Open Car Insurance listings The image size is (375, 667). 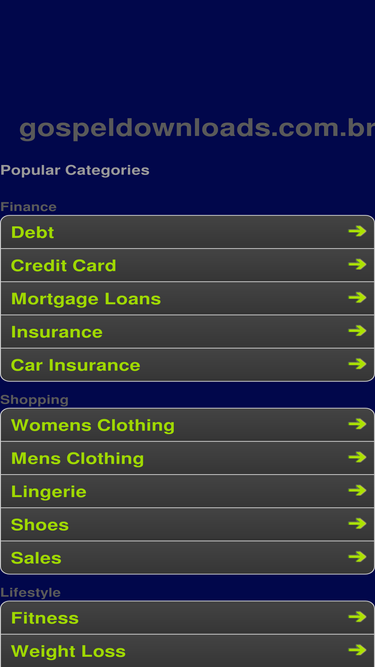(188, 365)
